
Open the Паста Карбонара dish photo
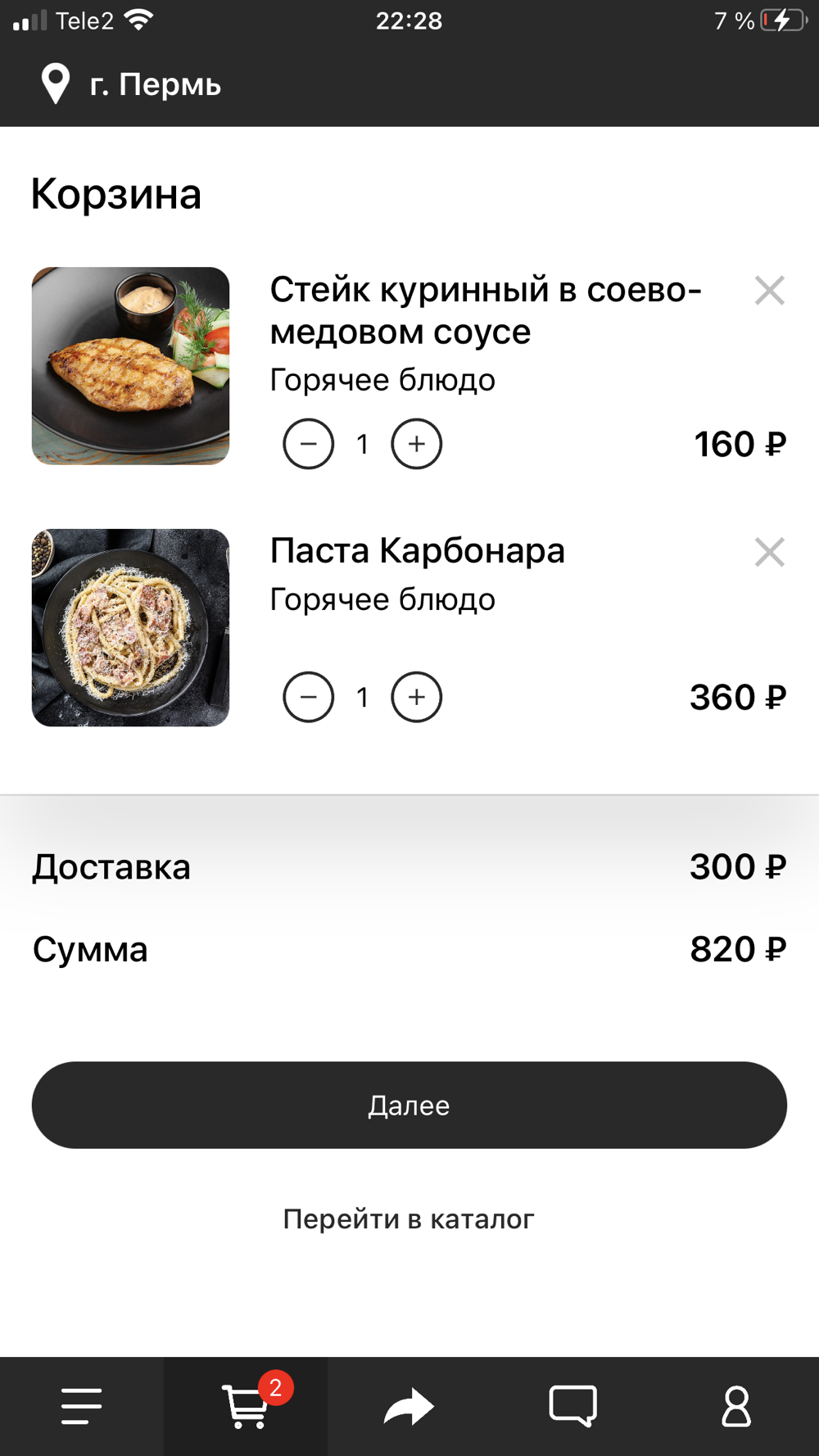(x=130, y=627)
